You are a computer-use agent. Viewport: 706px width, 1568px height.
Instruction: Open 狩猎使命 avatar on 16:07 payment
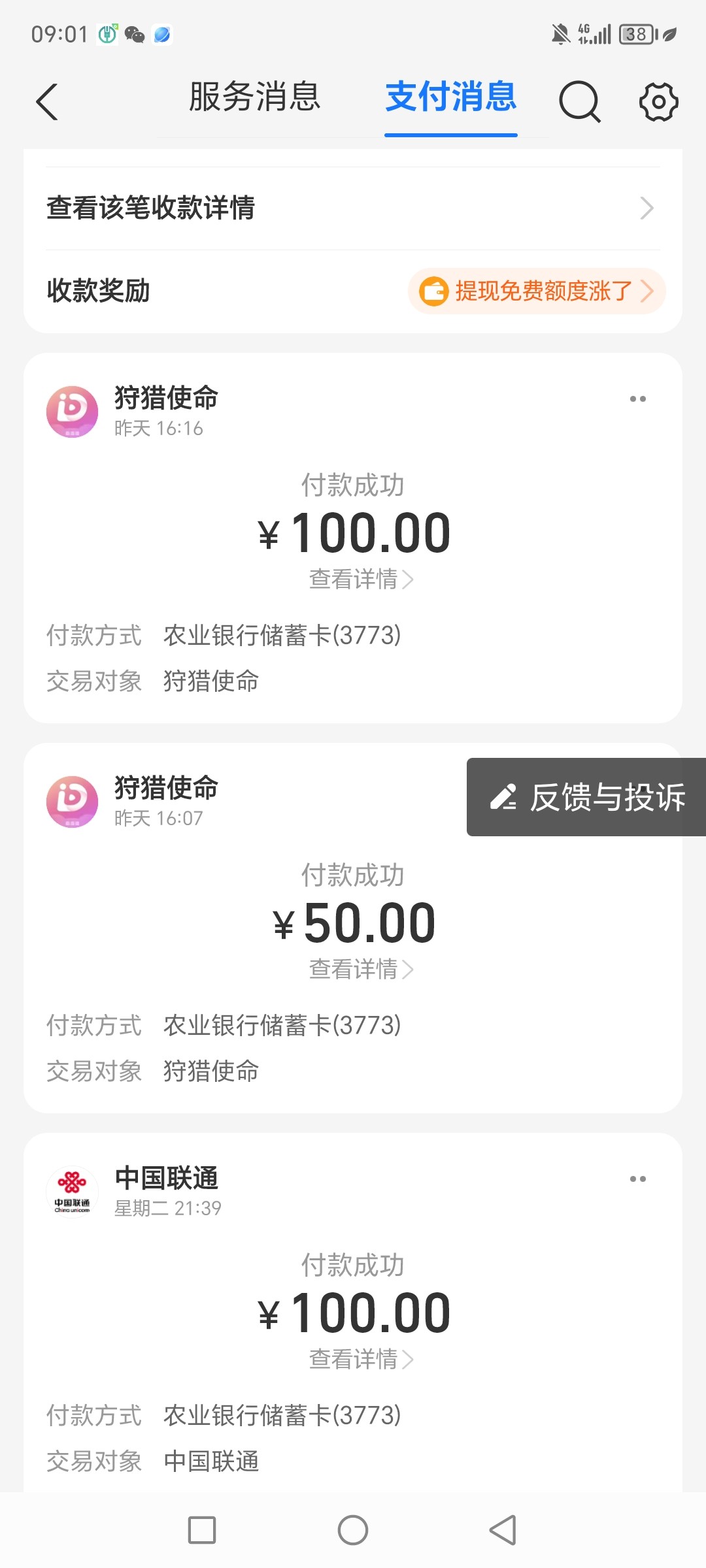click(x=72, y=802)
